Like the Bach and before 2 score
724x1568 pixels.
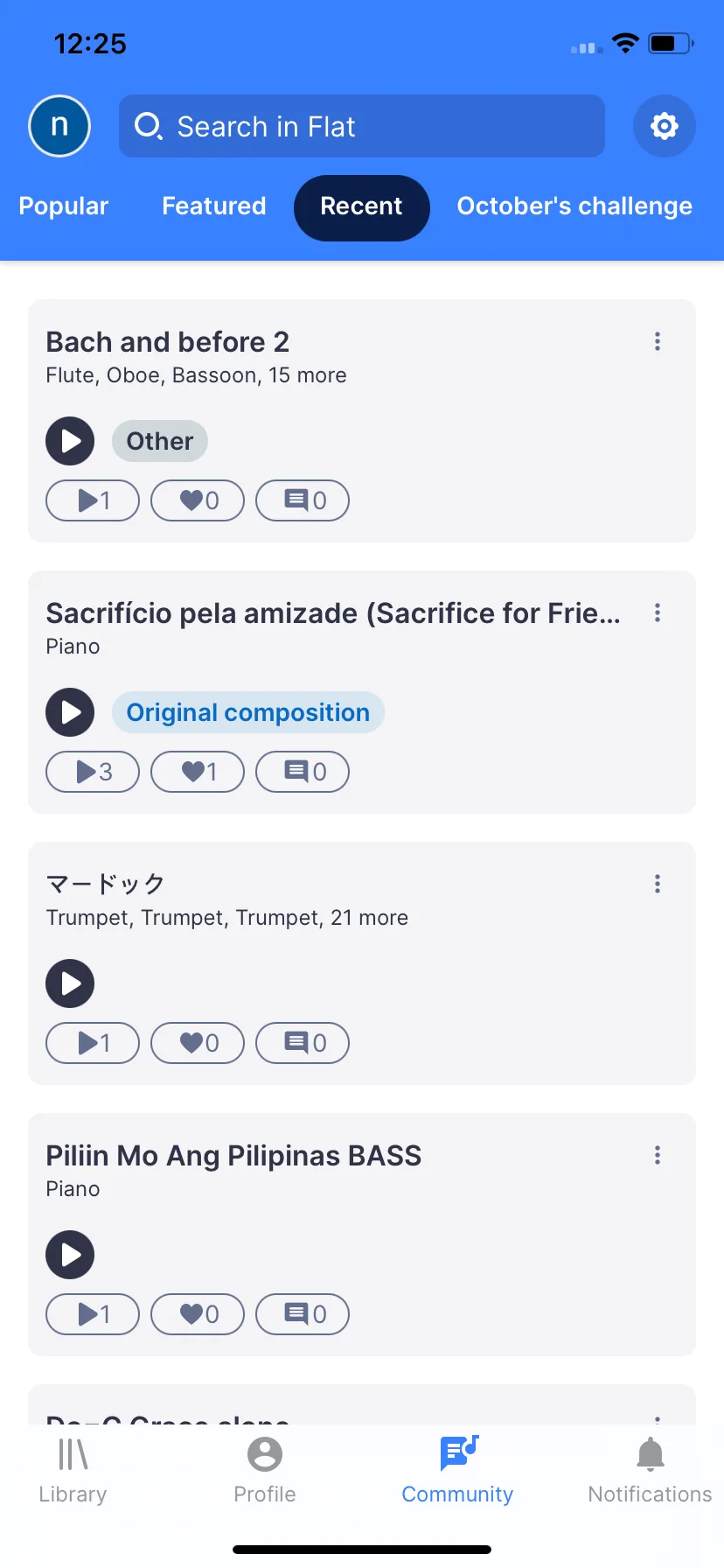click(198, 500)
